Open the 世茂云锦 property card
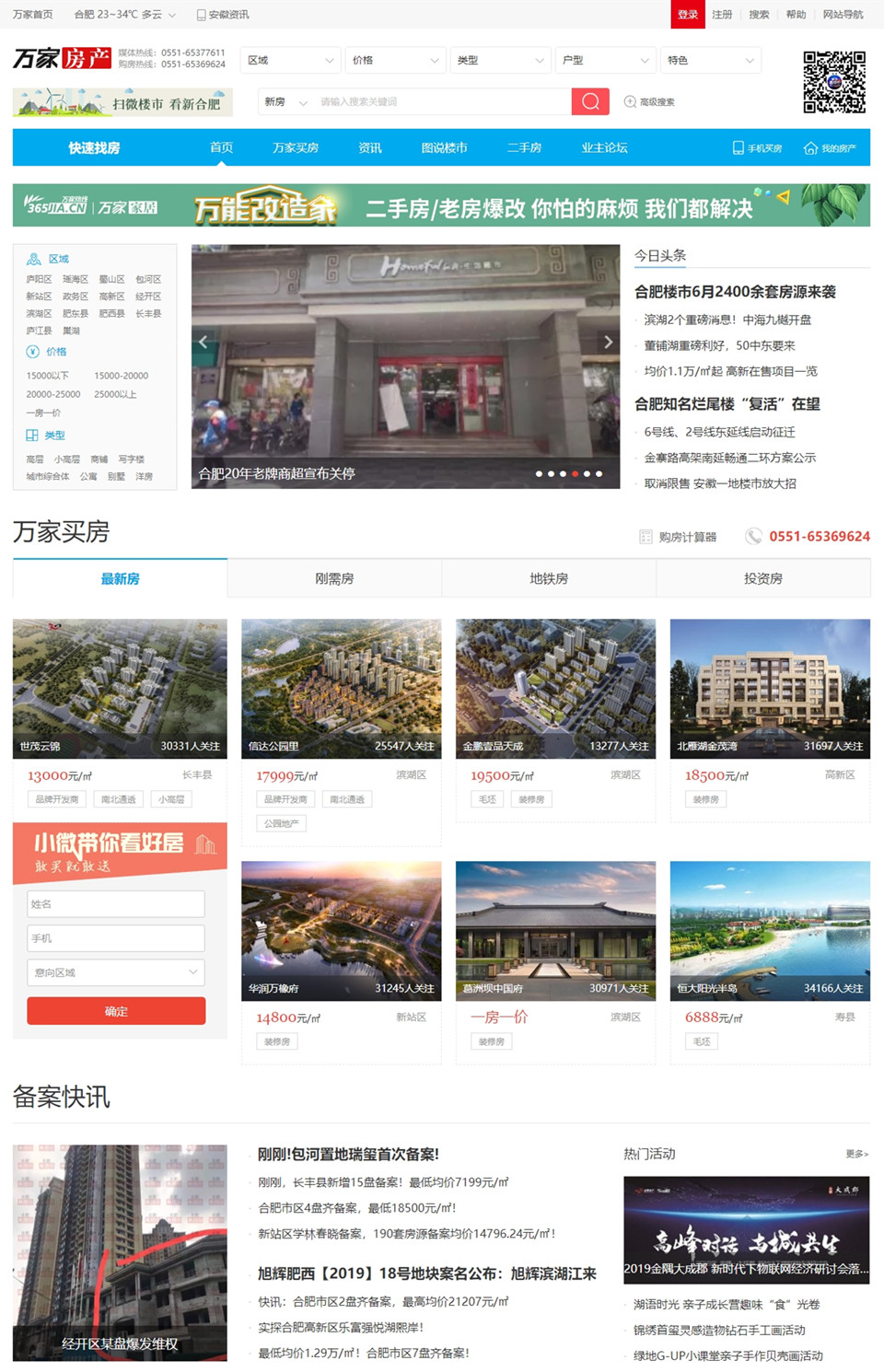 pos(120,688)
